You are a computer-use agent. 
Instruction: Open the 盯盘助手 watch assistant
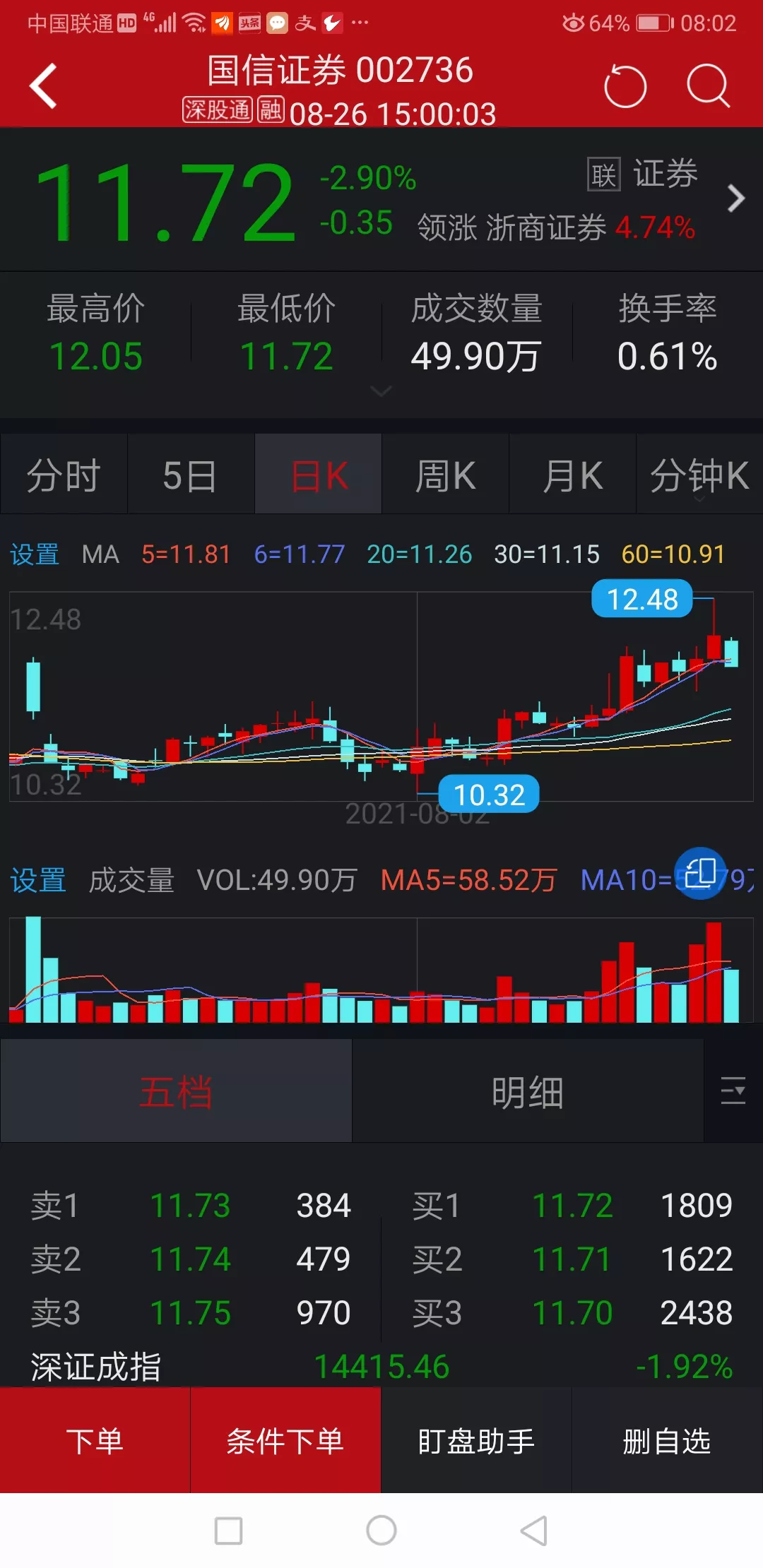click(476, 1441)
